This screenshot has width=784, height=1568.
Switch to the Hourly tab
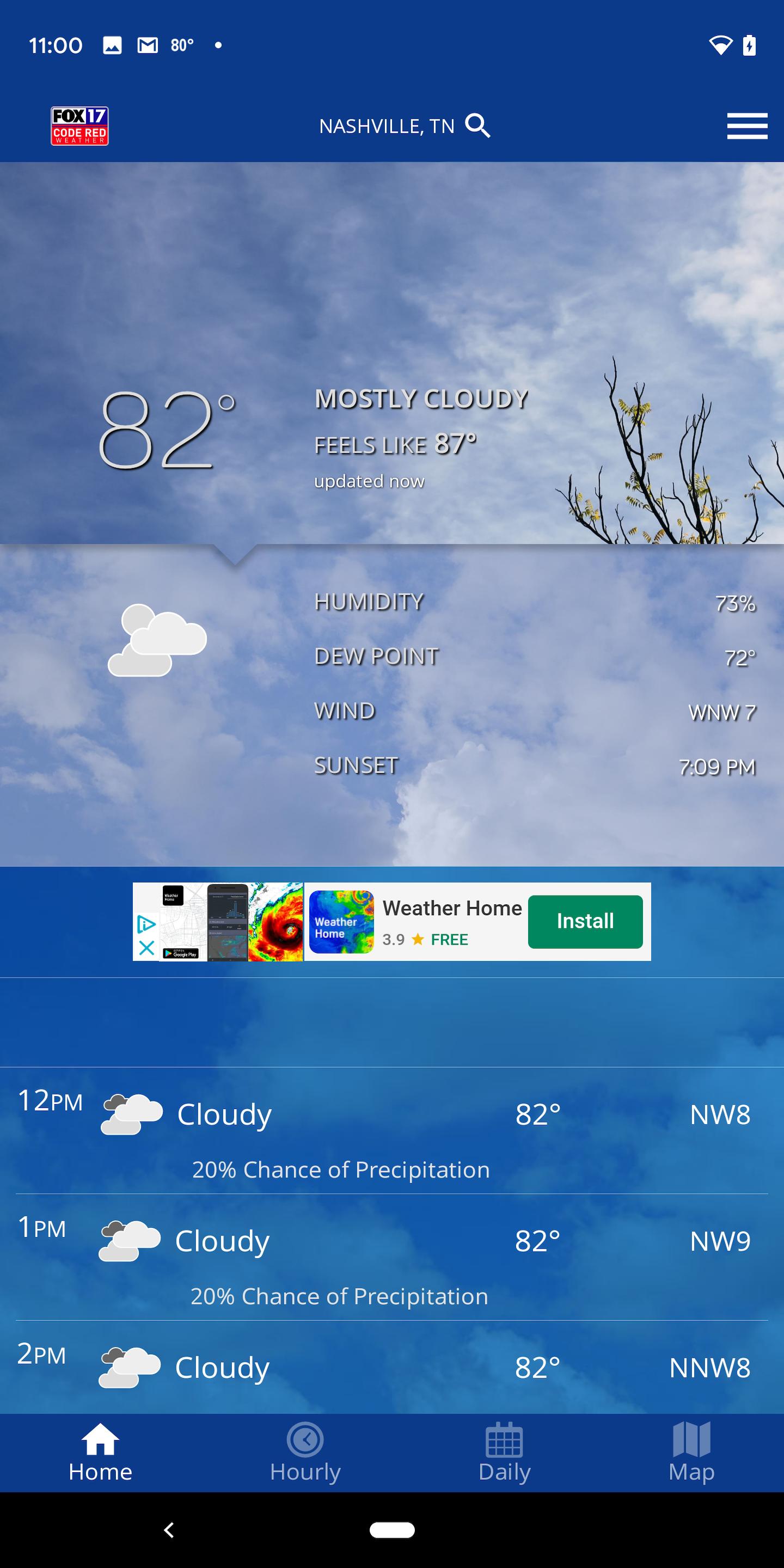pos(305,1453)
